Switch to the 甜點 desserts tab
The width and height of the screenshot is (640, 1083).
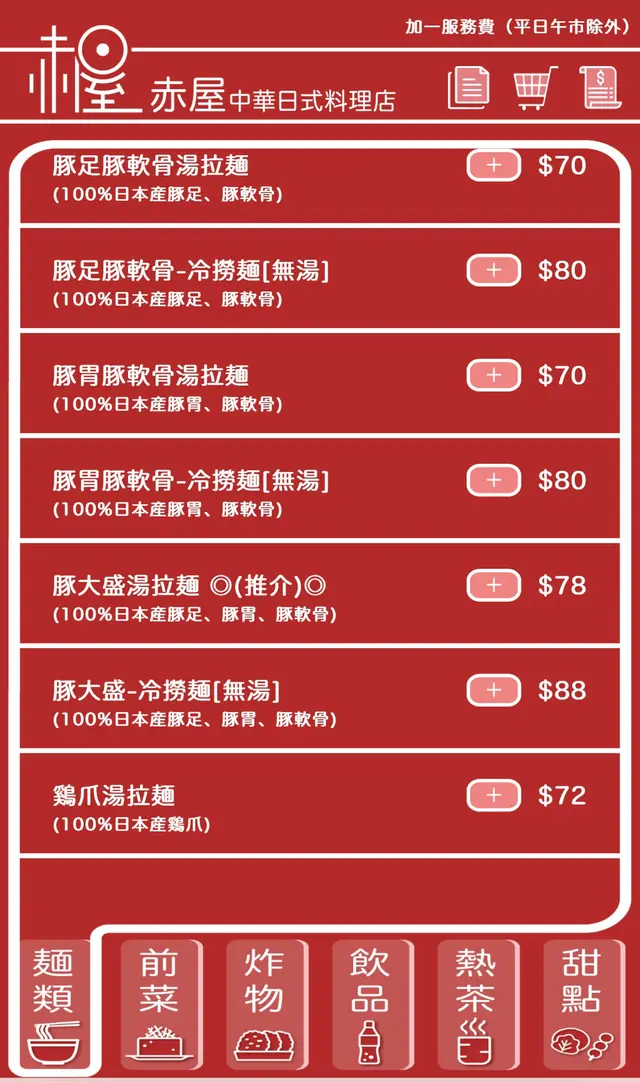[582, 1001]
